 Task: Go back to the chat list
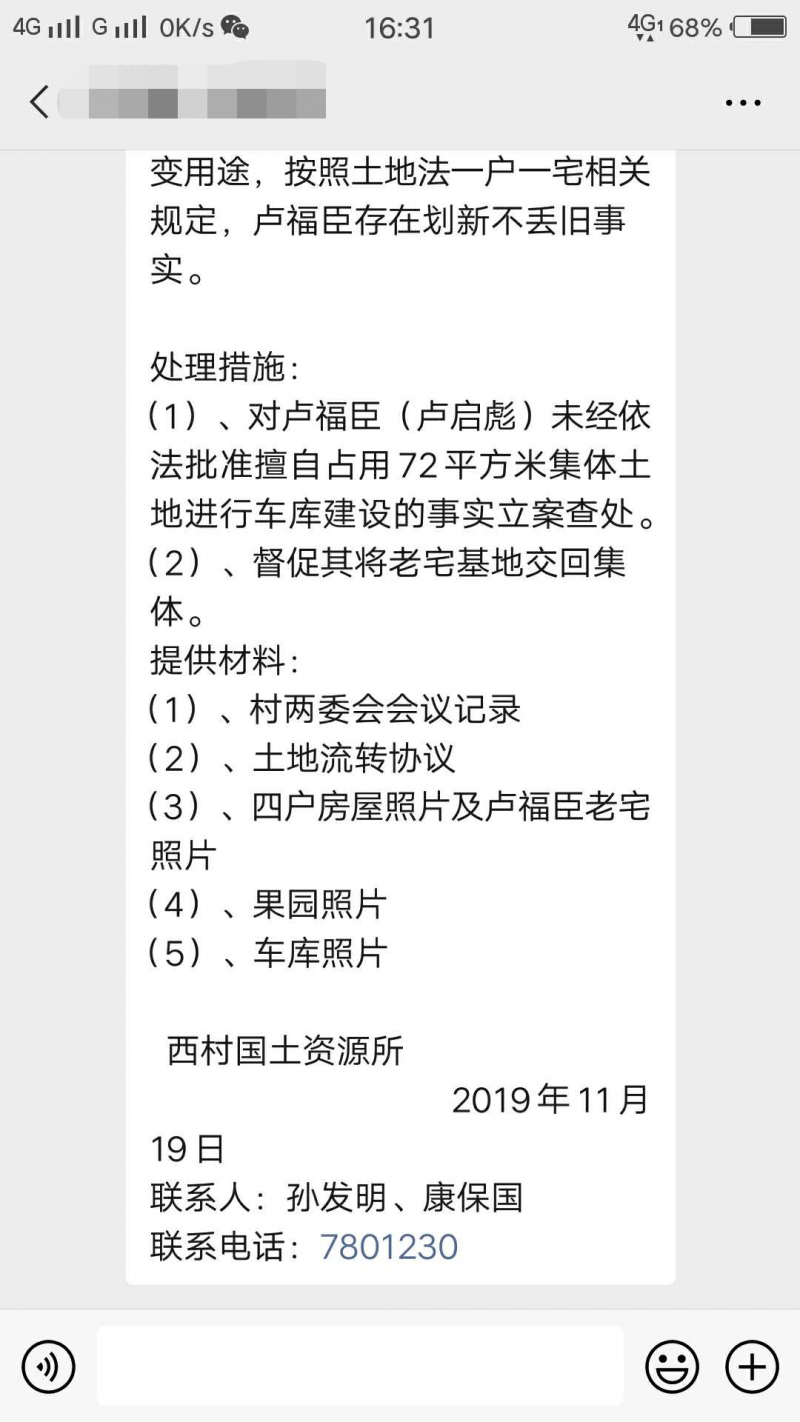39,102
